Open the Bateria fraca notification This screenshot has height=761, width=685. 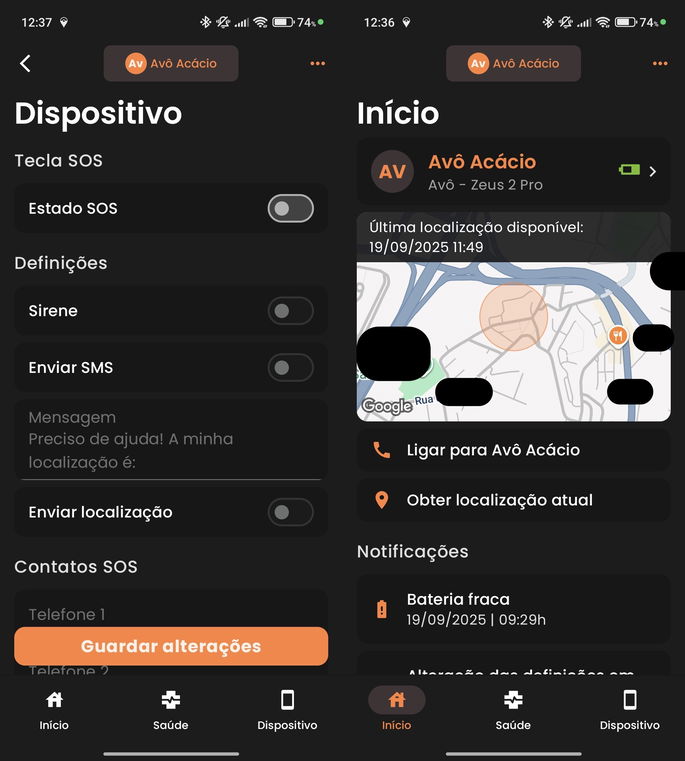[513, 609]
